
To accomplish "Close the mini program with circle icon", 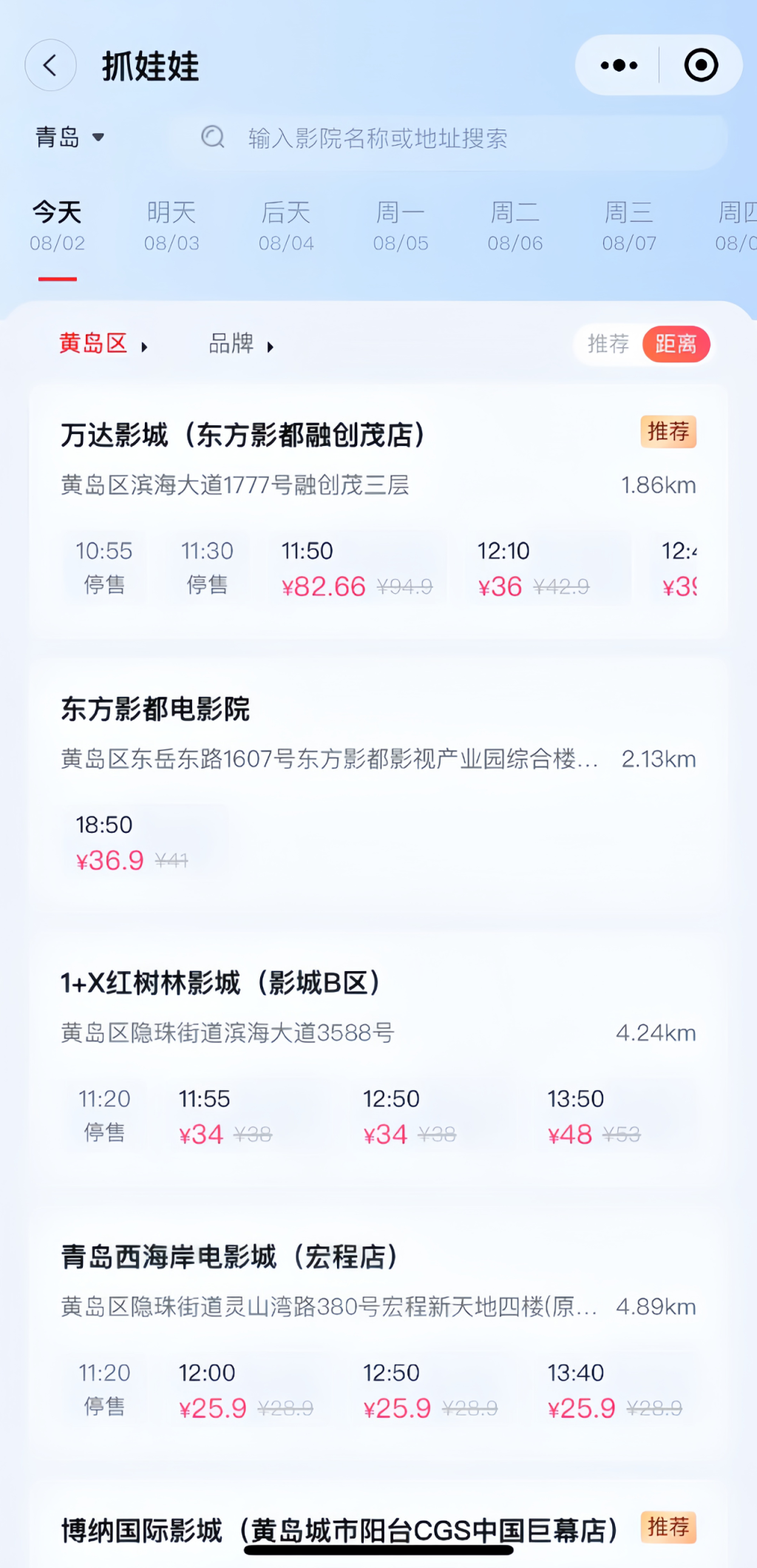I will 700,66.
